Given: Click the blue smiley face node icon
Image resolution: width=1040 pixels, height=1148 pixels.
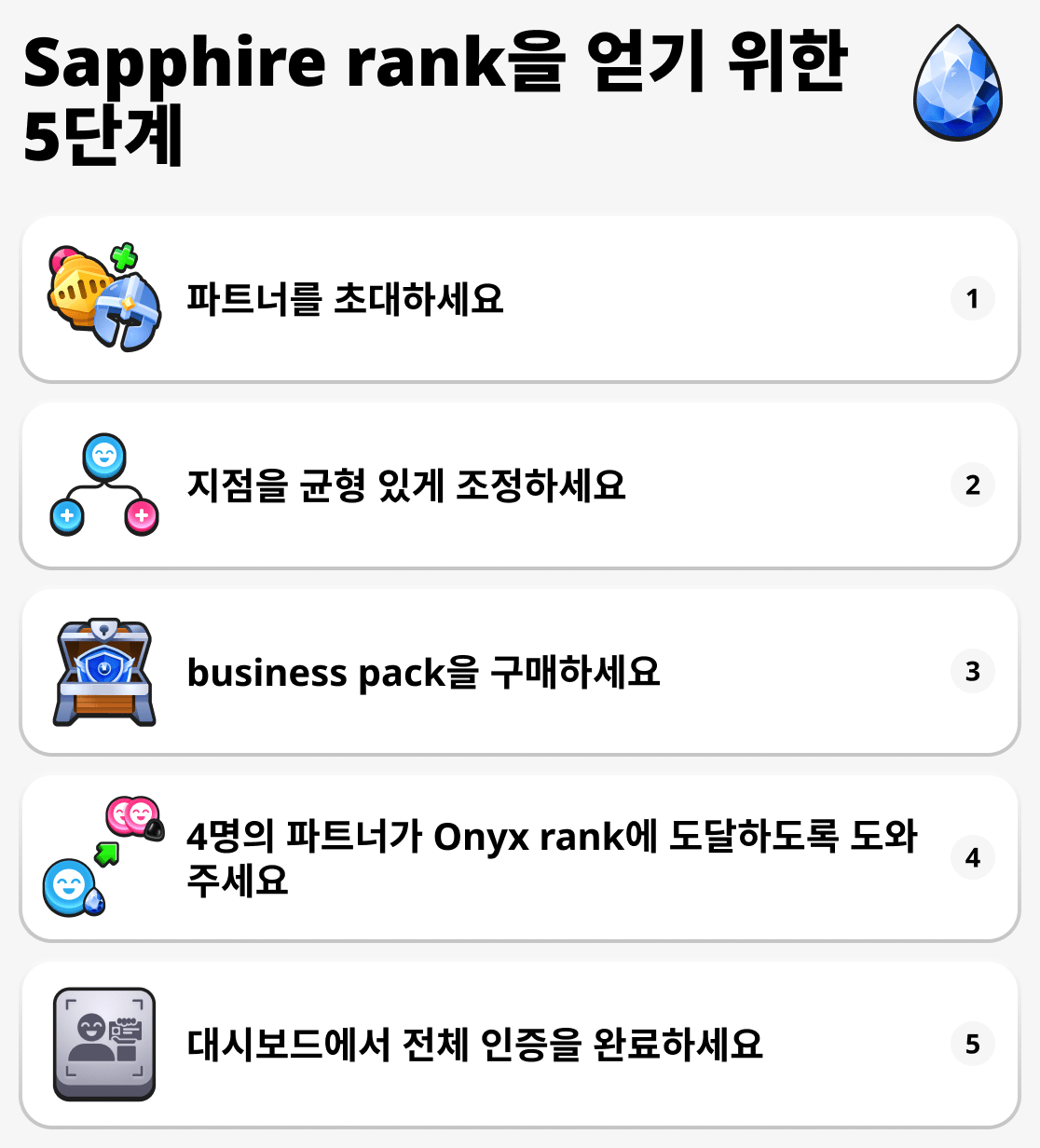Looking at the screenshot, I should [x=103, y=456].
